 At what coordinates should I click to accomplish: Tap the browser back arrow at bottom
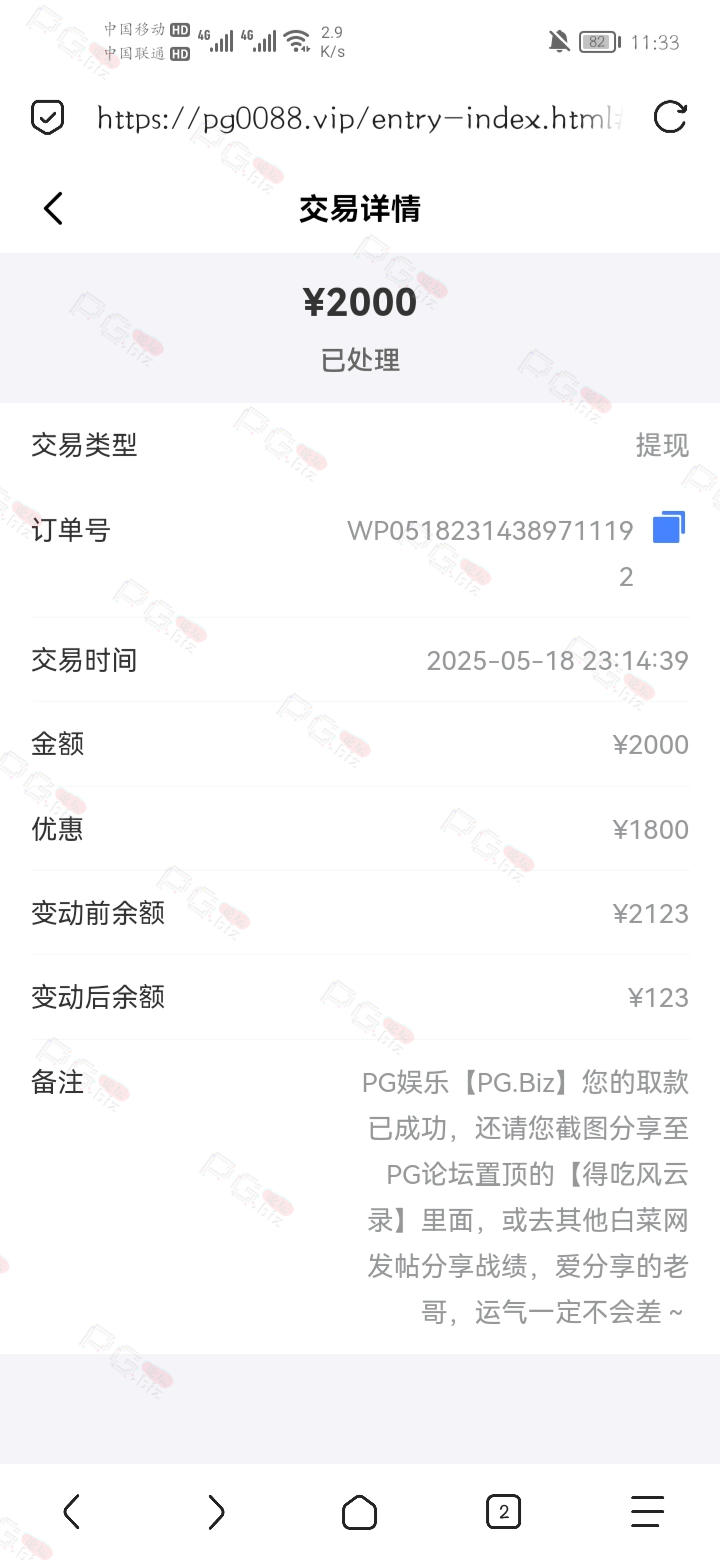tap(72, 1512)
